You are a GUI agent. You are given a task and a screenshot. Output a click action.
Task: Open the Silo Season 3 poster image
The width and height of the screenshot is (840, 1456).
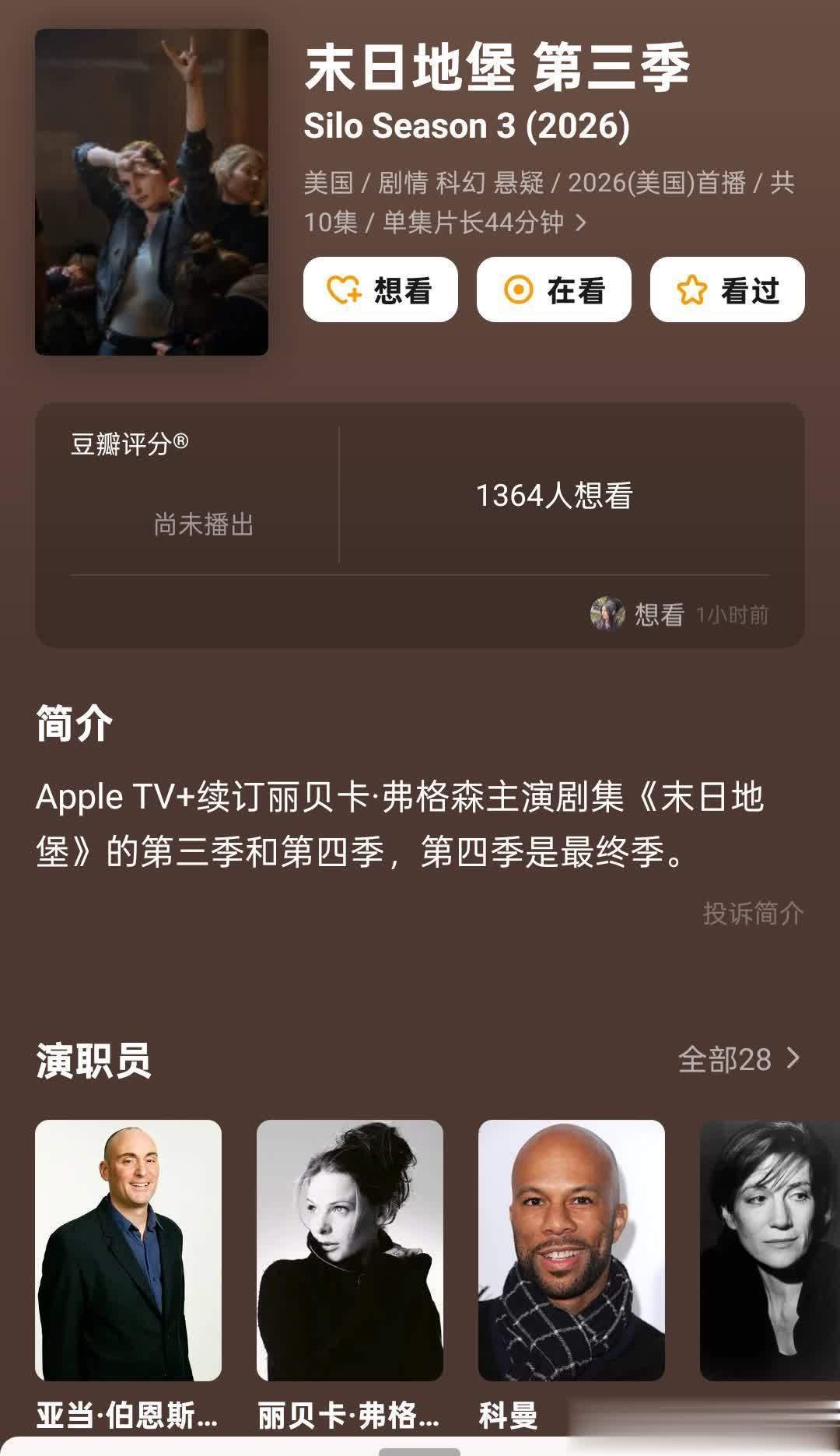tap(152, 192)
